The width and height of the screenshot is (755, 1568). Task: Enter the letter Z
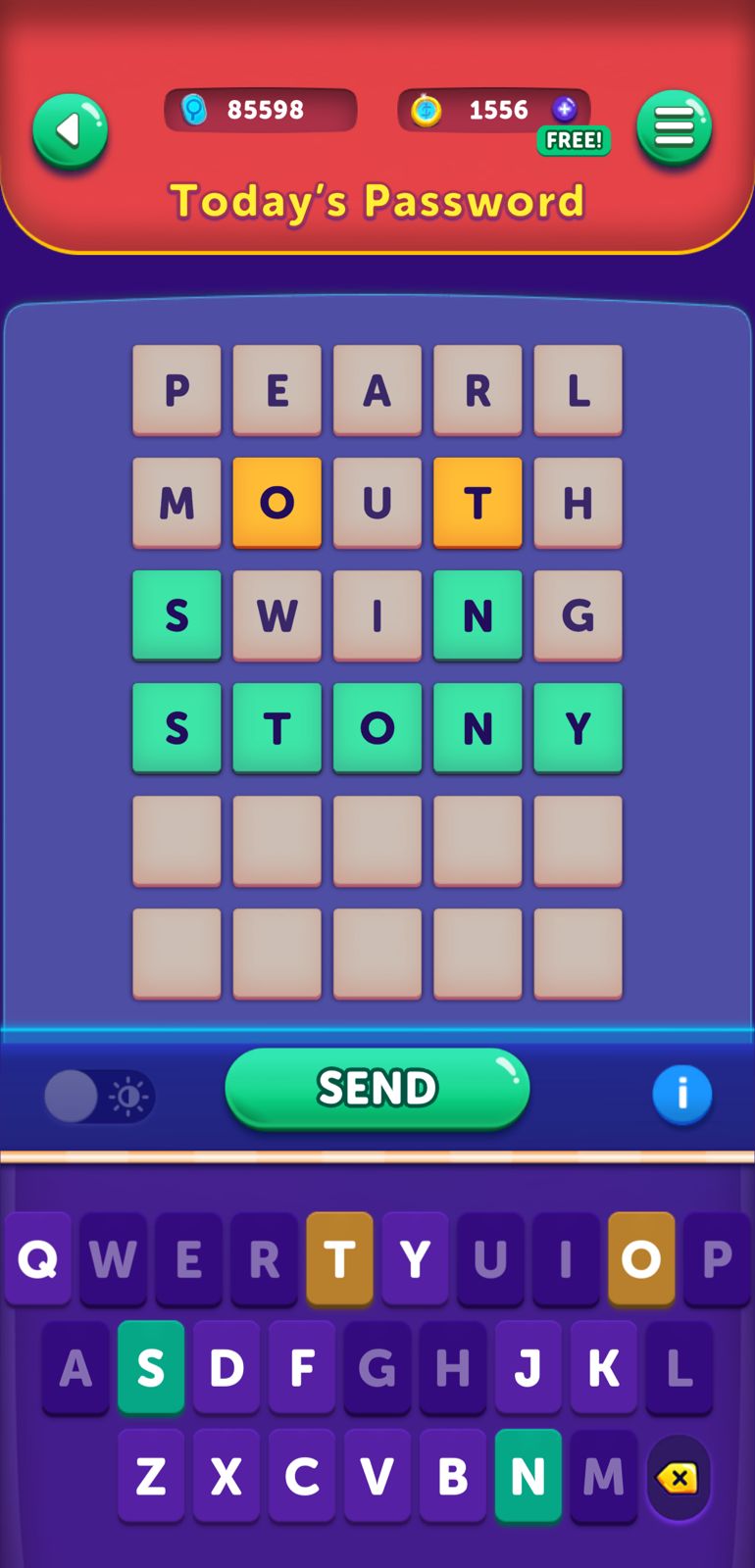(x=151, y=1475)
